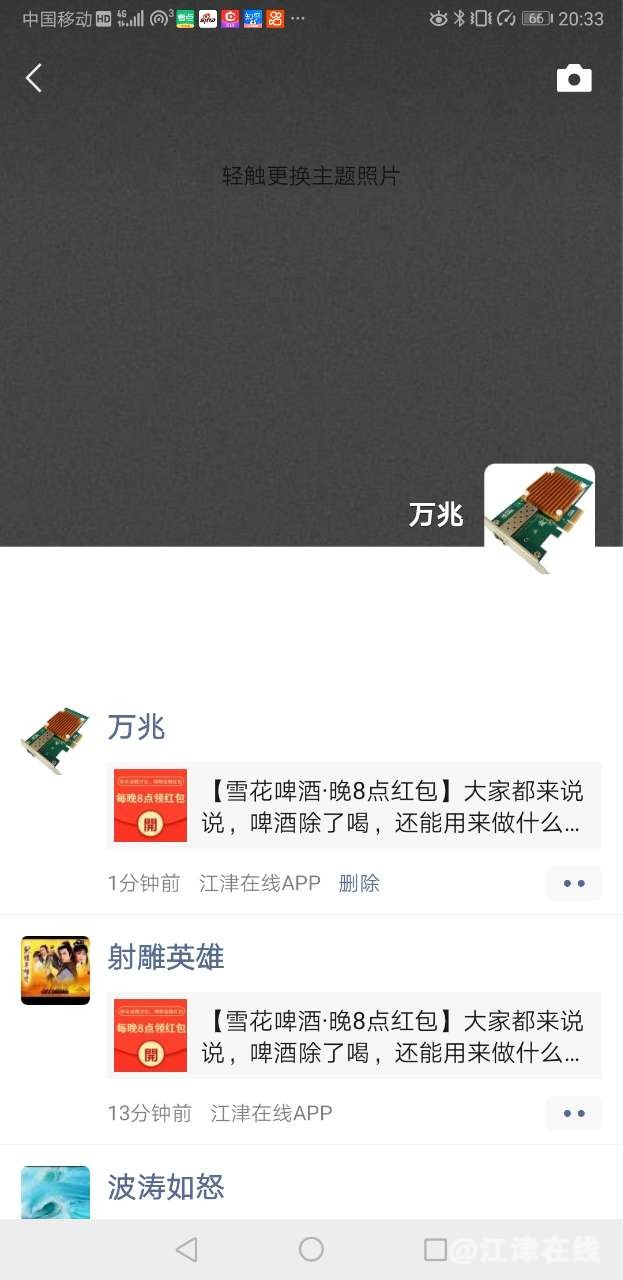Viewport: 623px width, 1280px height.
Task: Tap the cover to change theme photo
Action: (x=310, y=300)
